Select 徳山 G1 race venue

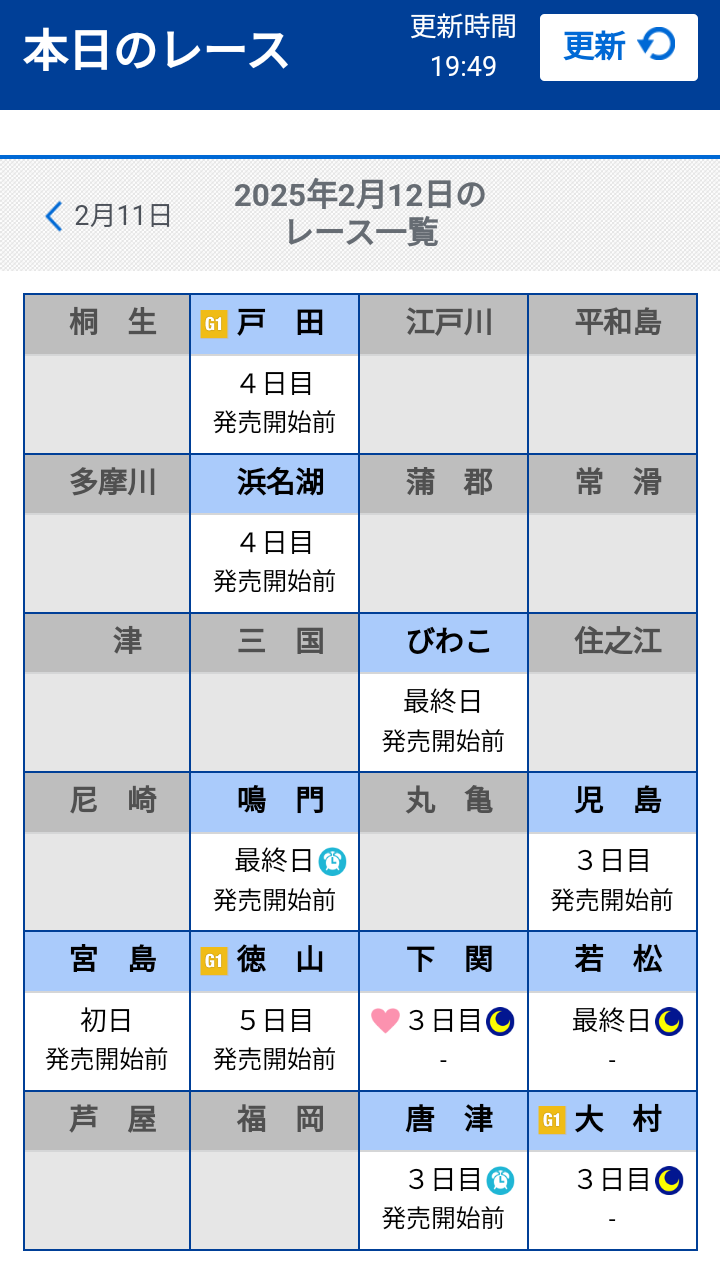[274, 1010]
